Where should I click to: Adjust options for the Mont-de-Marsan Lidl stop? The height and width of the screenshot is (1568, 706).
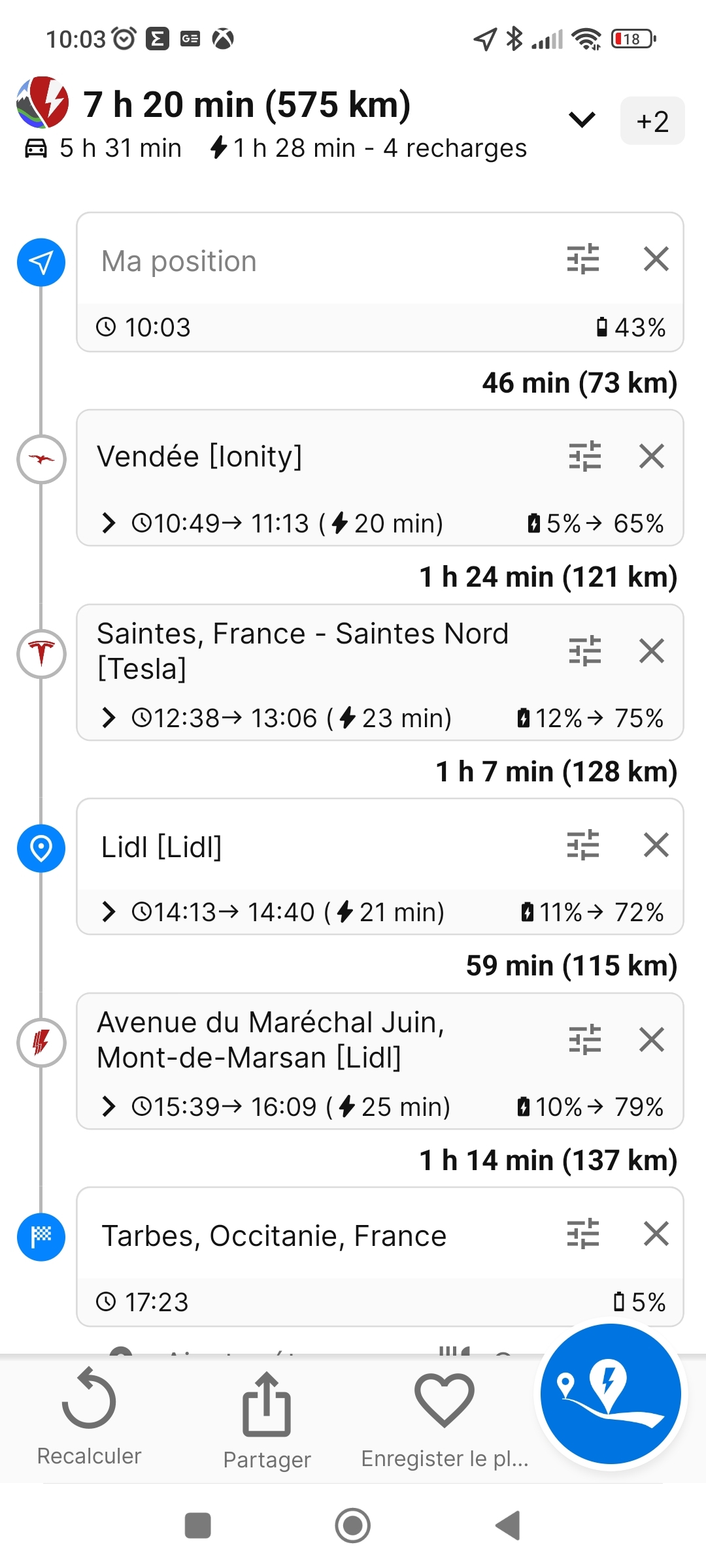[584, 1039]
